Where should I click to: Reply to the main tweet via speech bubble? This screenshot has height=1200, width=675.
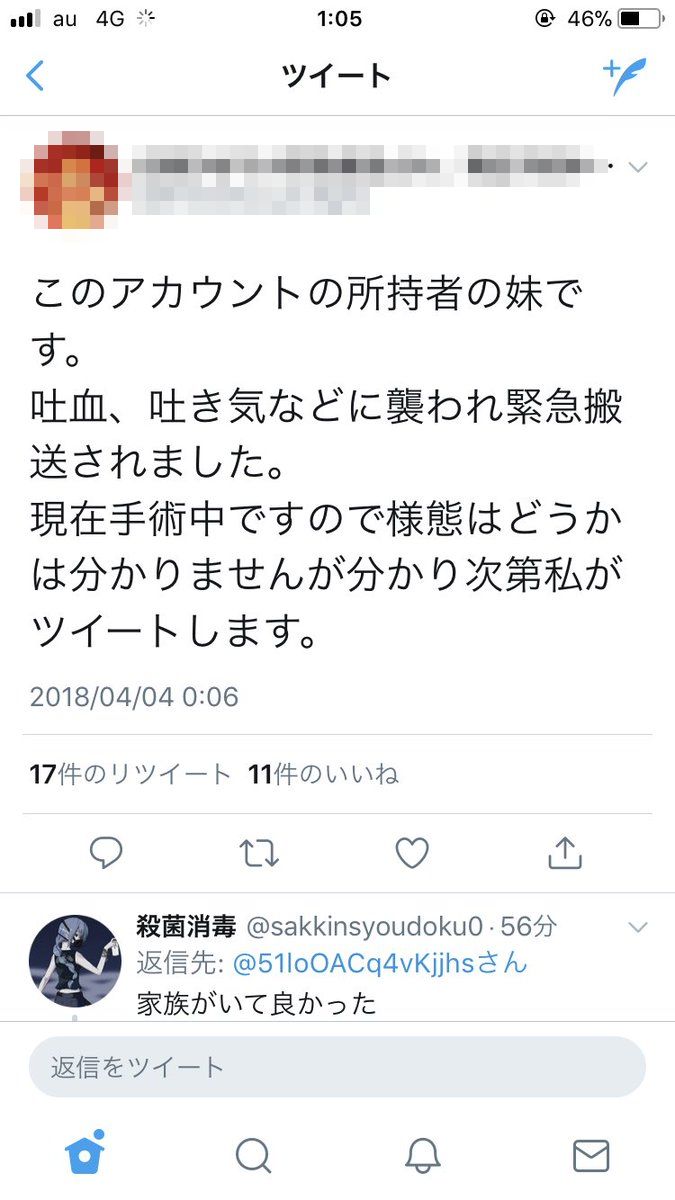click(x=106, y=853)
